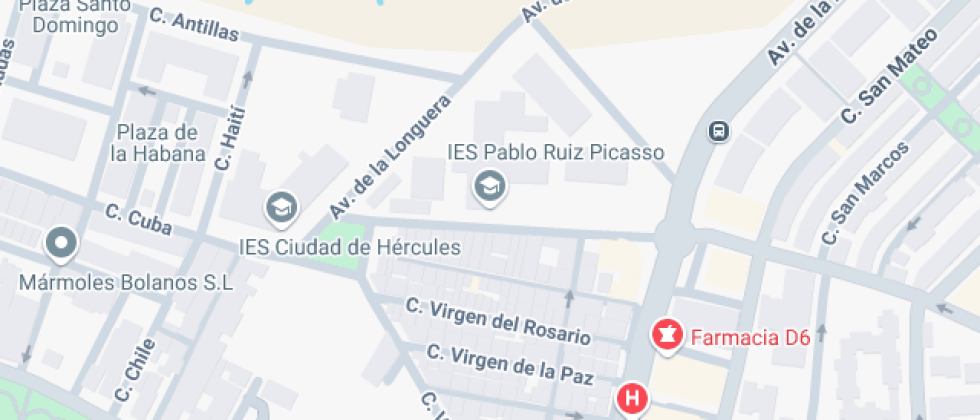Tap the bus stop icon

click(719, 131)
